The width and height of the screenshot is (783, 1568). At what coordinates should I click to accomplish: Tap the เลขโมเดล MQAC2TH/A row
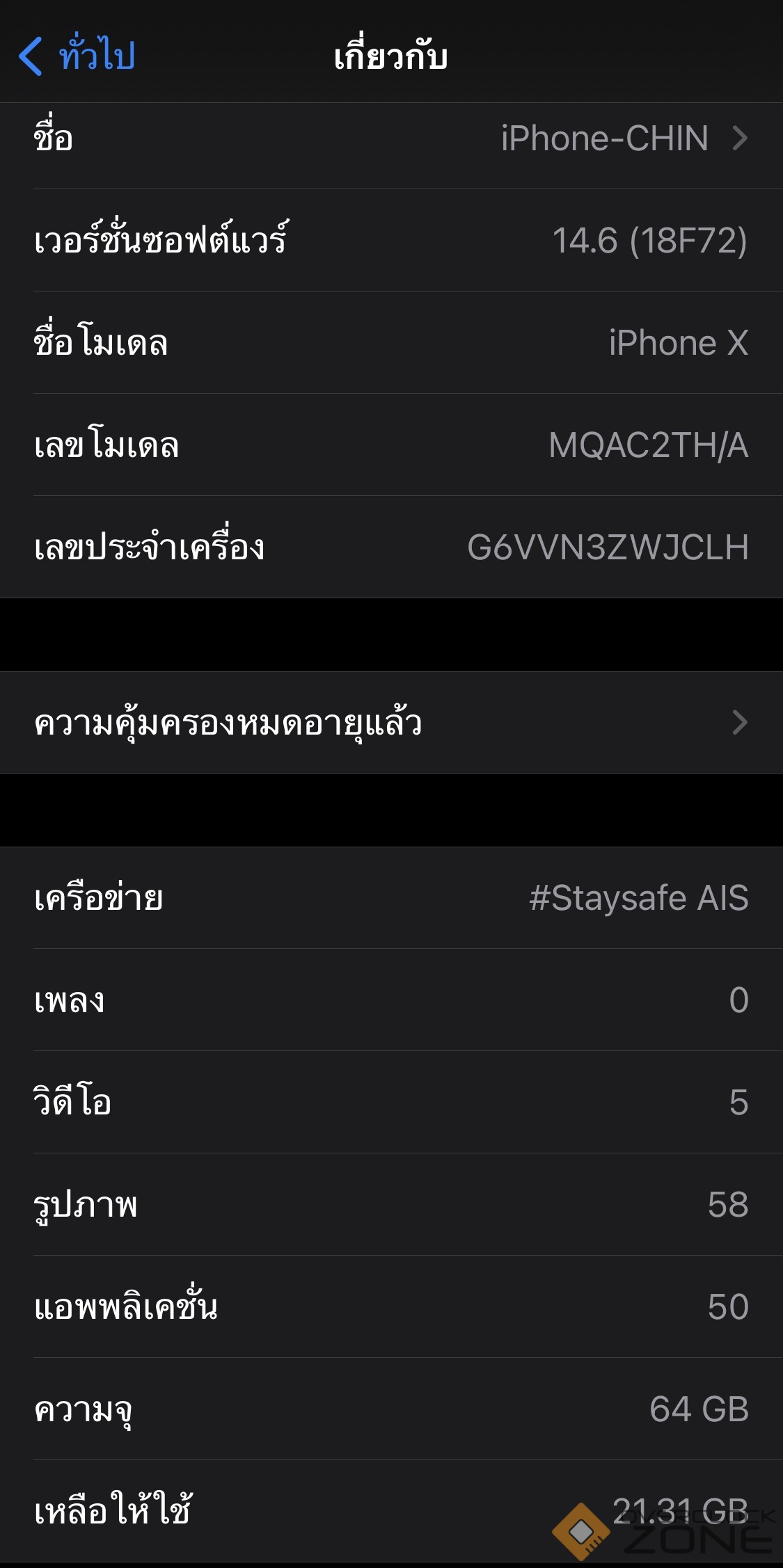point(391,445)
